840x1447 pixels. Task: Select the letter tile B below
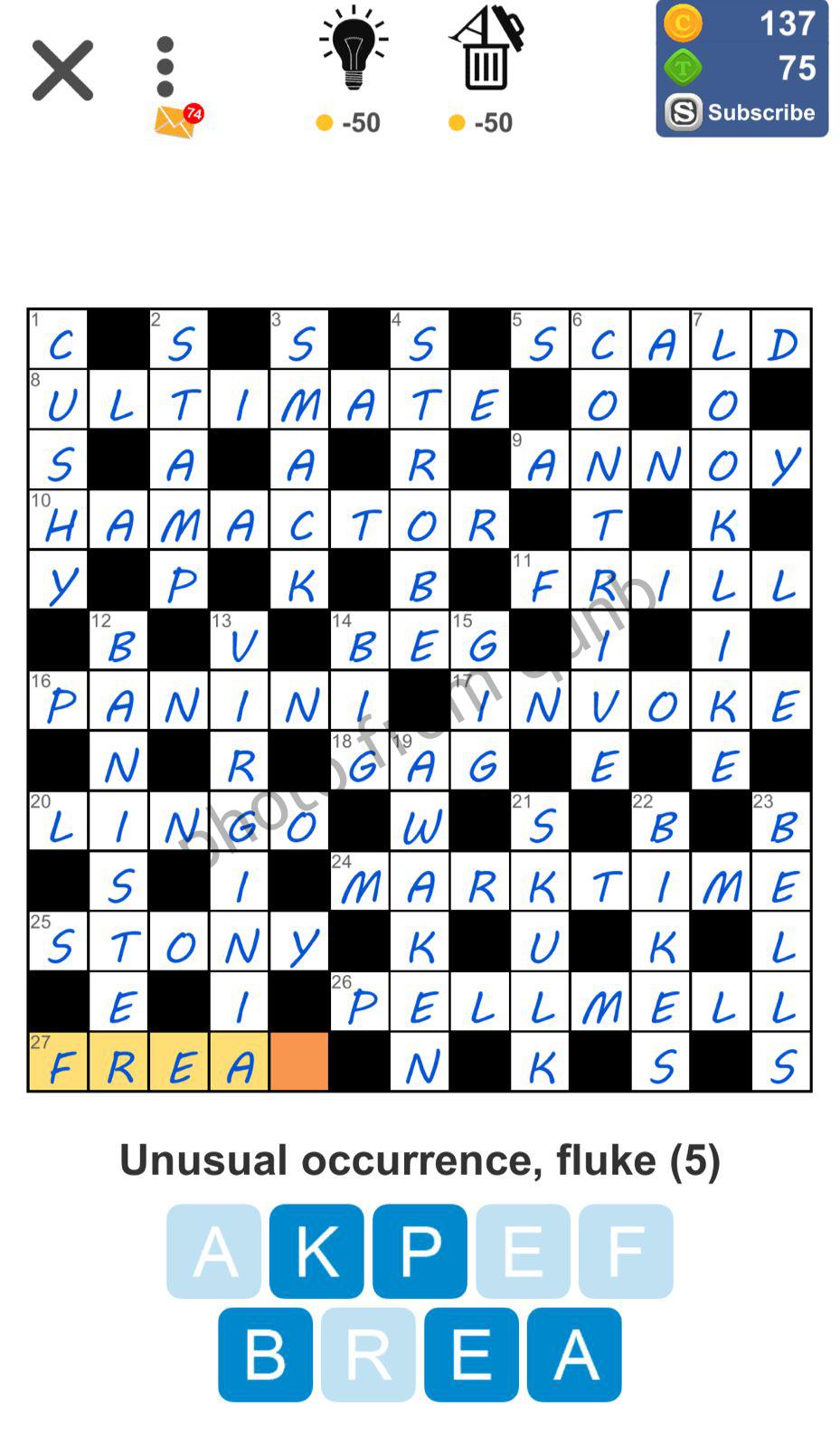[264, 1355]
